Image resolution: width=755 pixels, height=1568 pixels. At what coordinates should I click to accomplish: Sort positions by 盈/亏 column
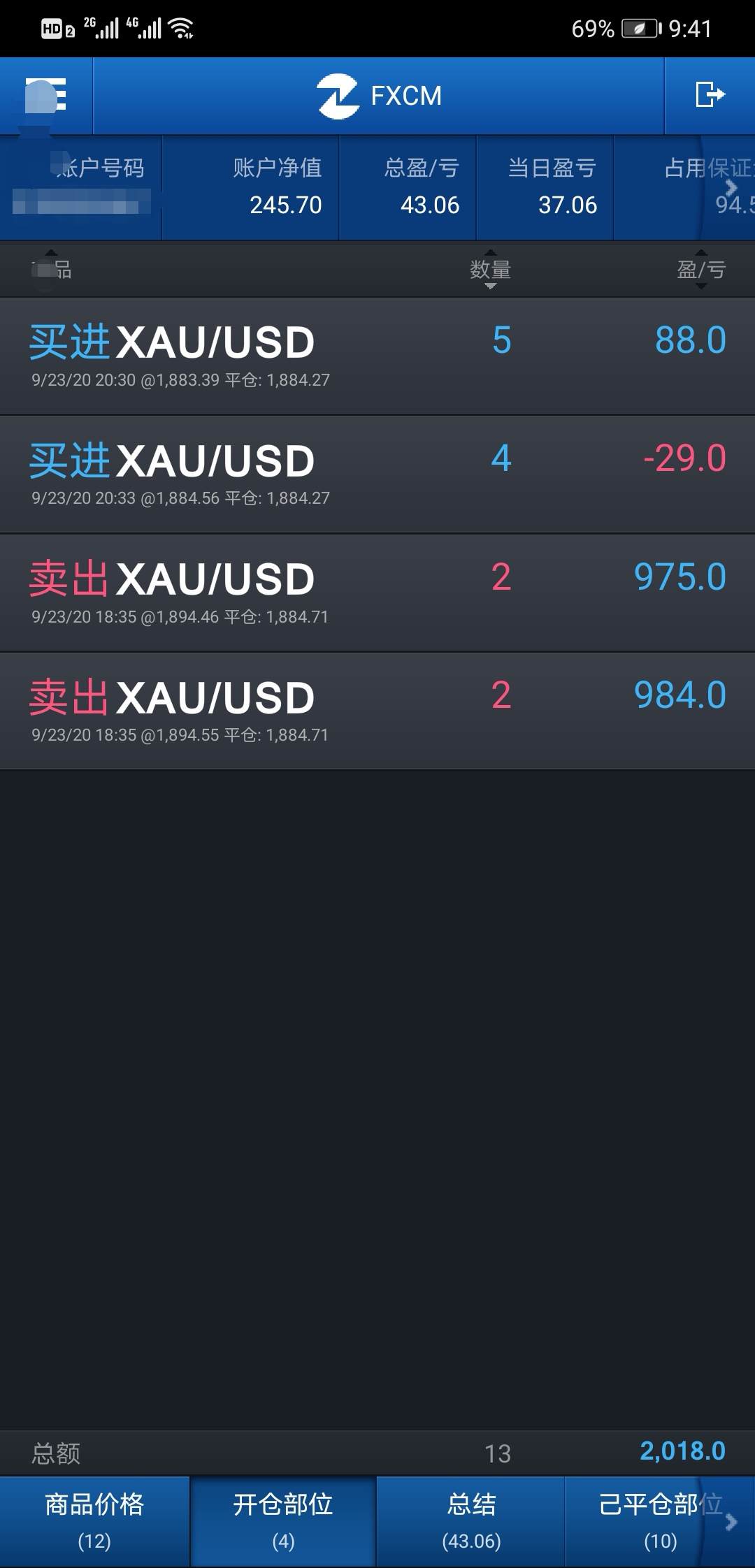pos(701,270)
